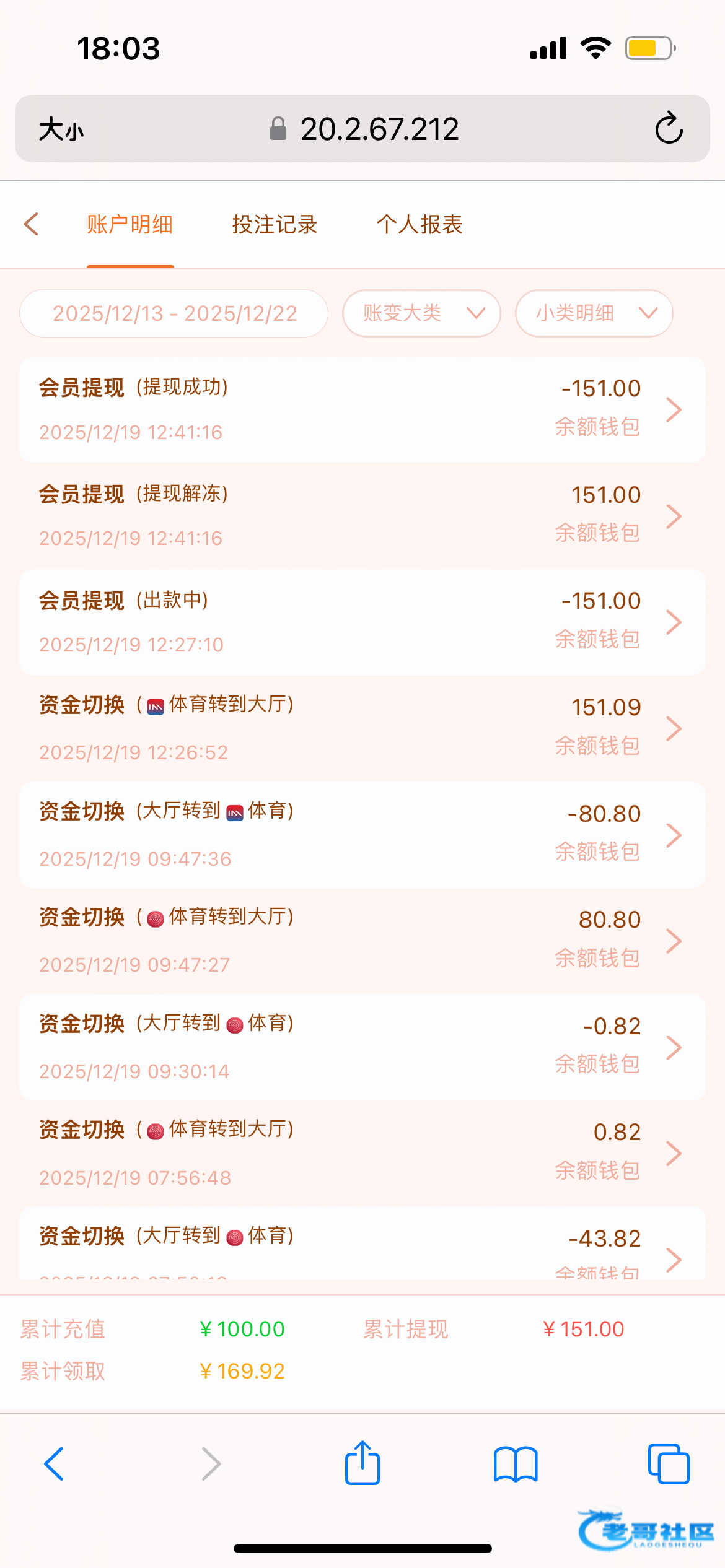Open the -80.80 大厅转到体育 transfer
The width and height of the screenshot is (725, 1568).
(362, 835)
